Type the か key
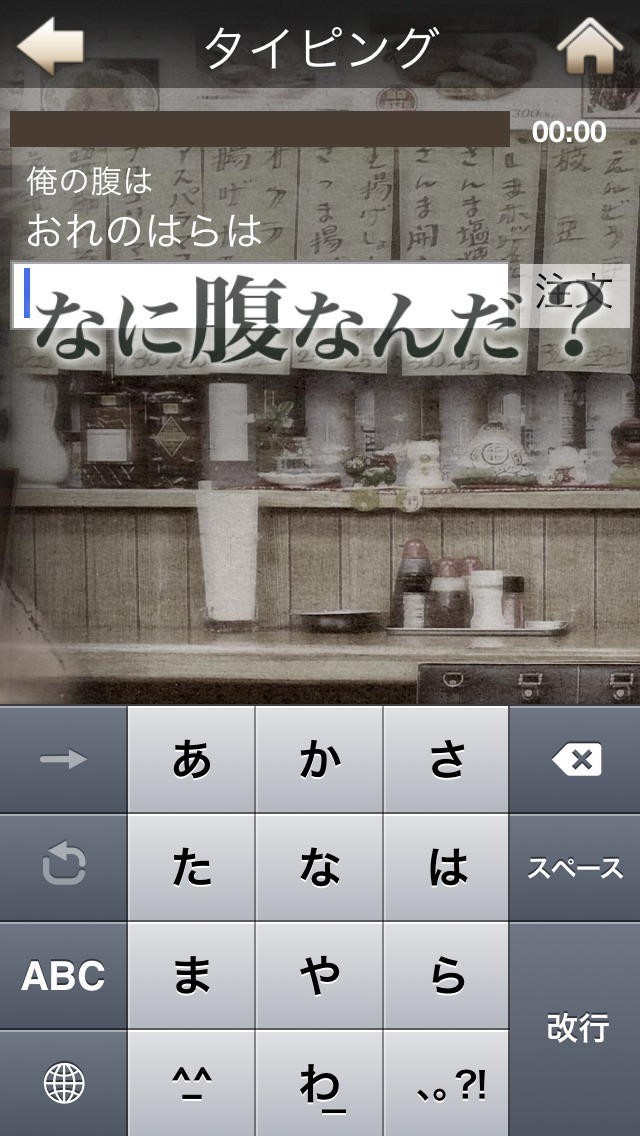Image resolution: width=640 pixels, height=1136 pixels. pyautogui.click(x=319, y=759)
